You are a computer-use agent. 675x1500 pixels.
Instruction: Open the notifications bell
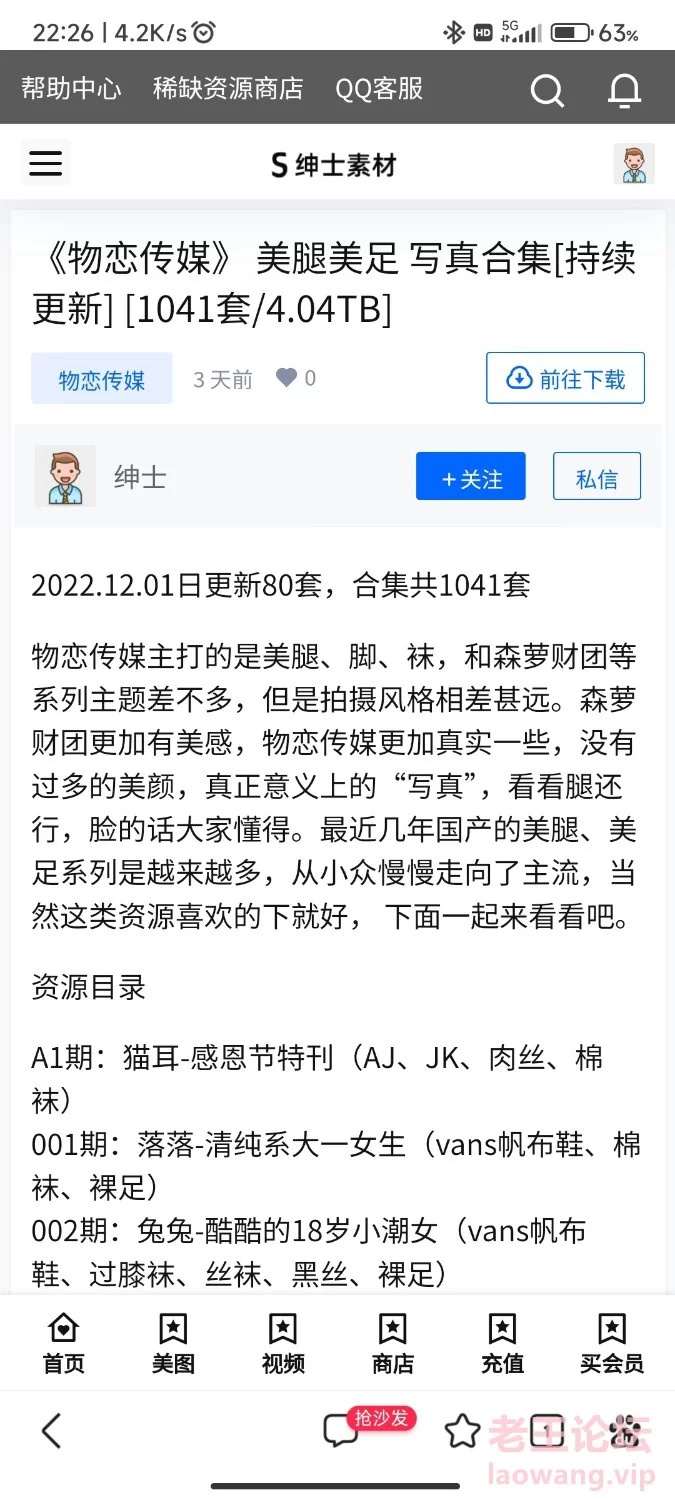625,90
